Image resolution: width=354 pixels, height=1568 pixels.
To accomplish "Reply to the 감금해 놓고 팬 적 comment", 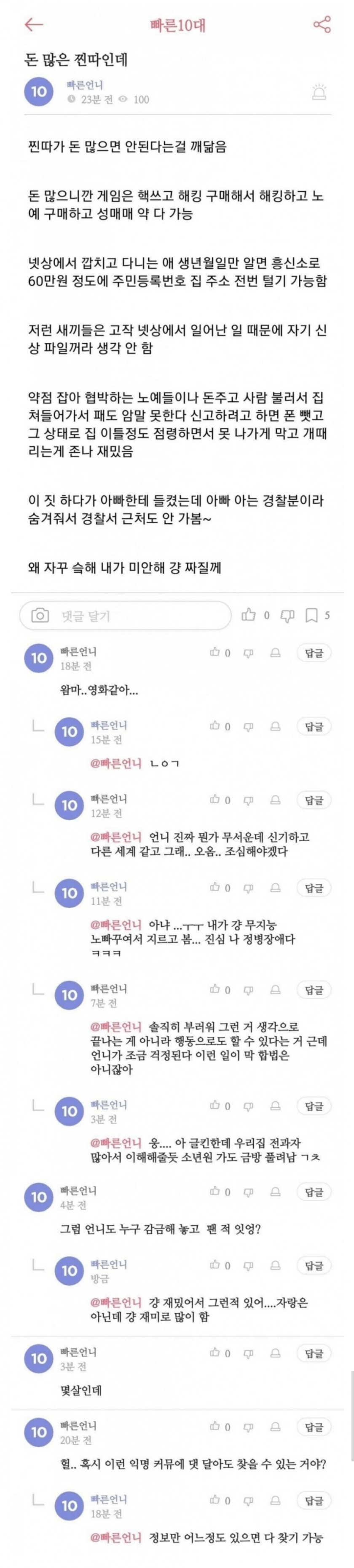I will pos(314,1192).
